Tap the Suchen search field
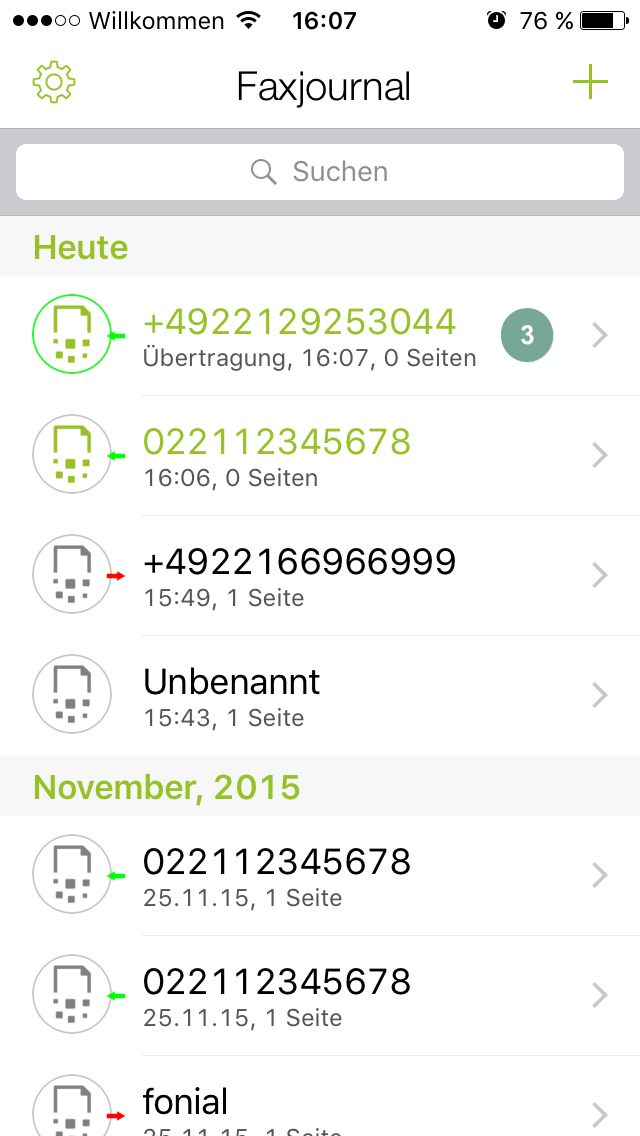Viewport: 640px width, 1136px height. (x=320, y=172)
